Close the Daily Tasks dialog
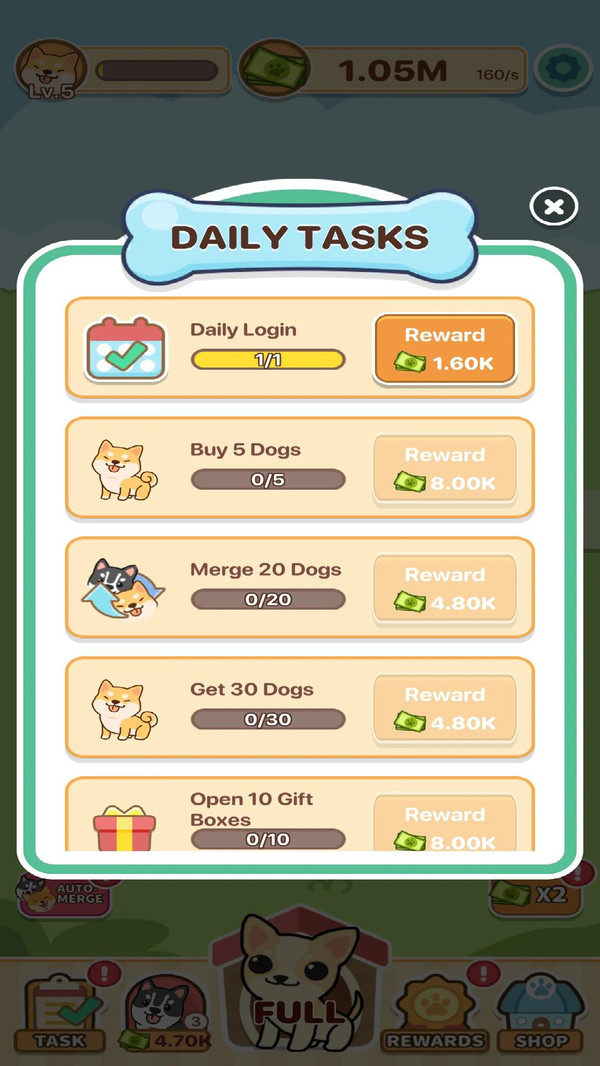This screenshot has width=600, height=1066. (554, 207)
